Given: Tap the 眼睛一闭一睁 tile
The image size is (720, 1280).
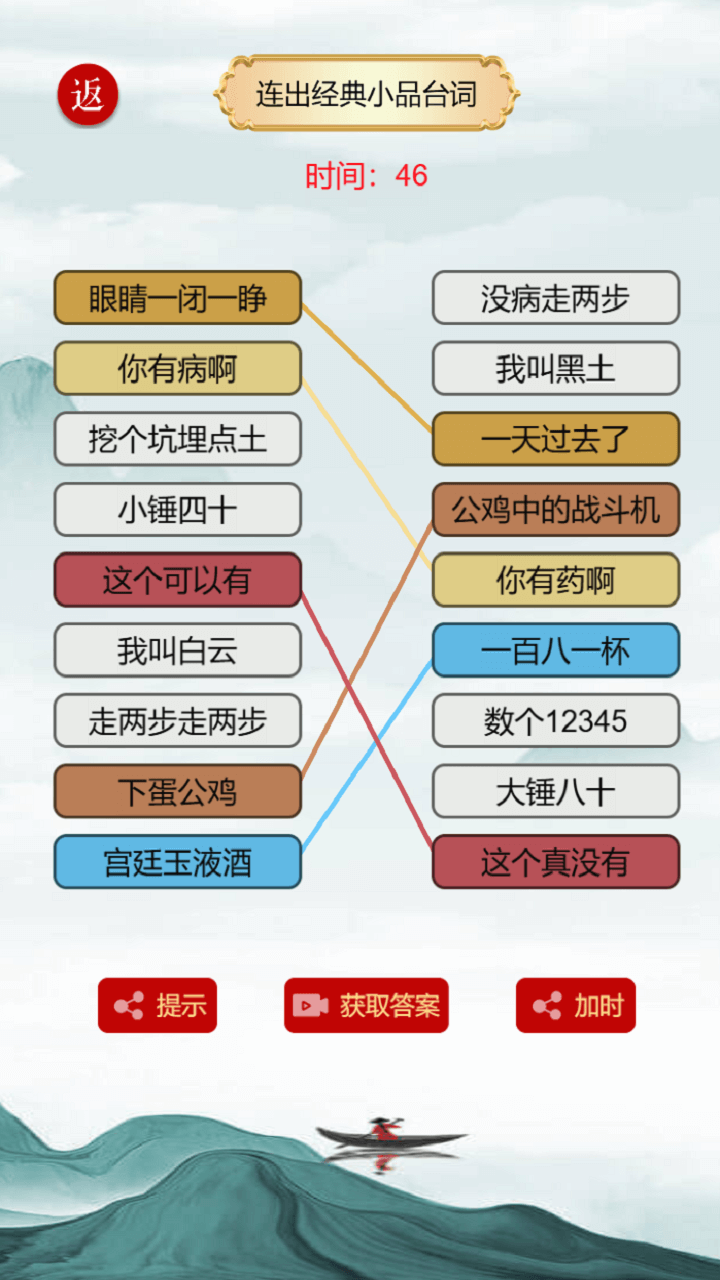Looking at the screenshot, I should 177,298.
